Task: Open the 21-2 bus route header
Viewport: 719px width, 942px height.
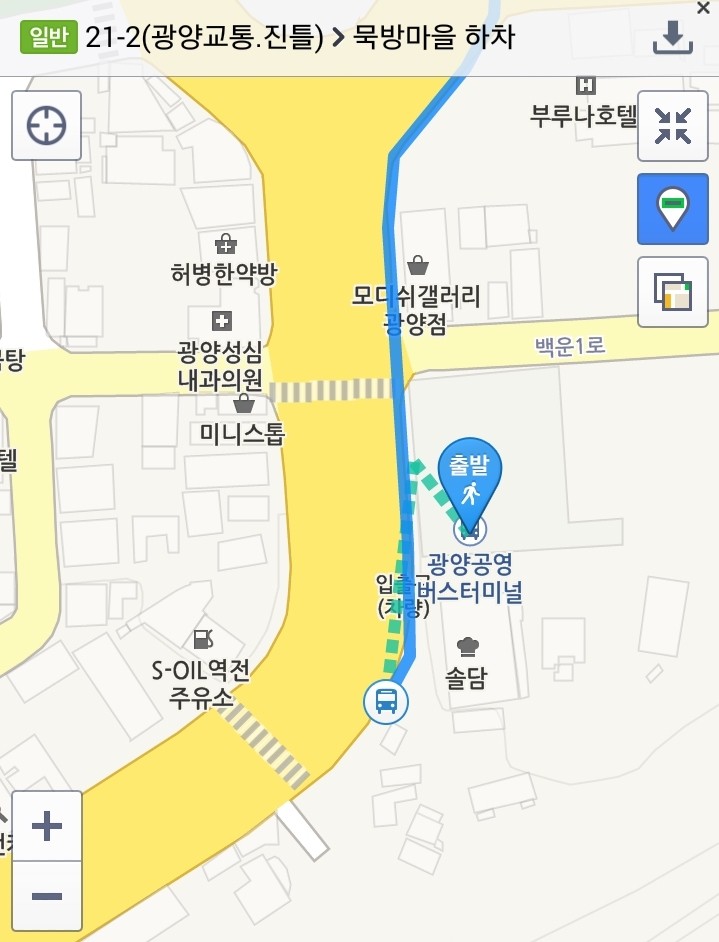Action: click(x=300, y=38)
